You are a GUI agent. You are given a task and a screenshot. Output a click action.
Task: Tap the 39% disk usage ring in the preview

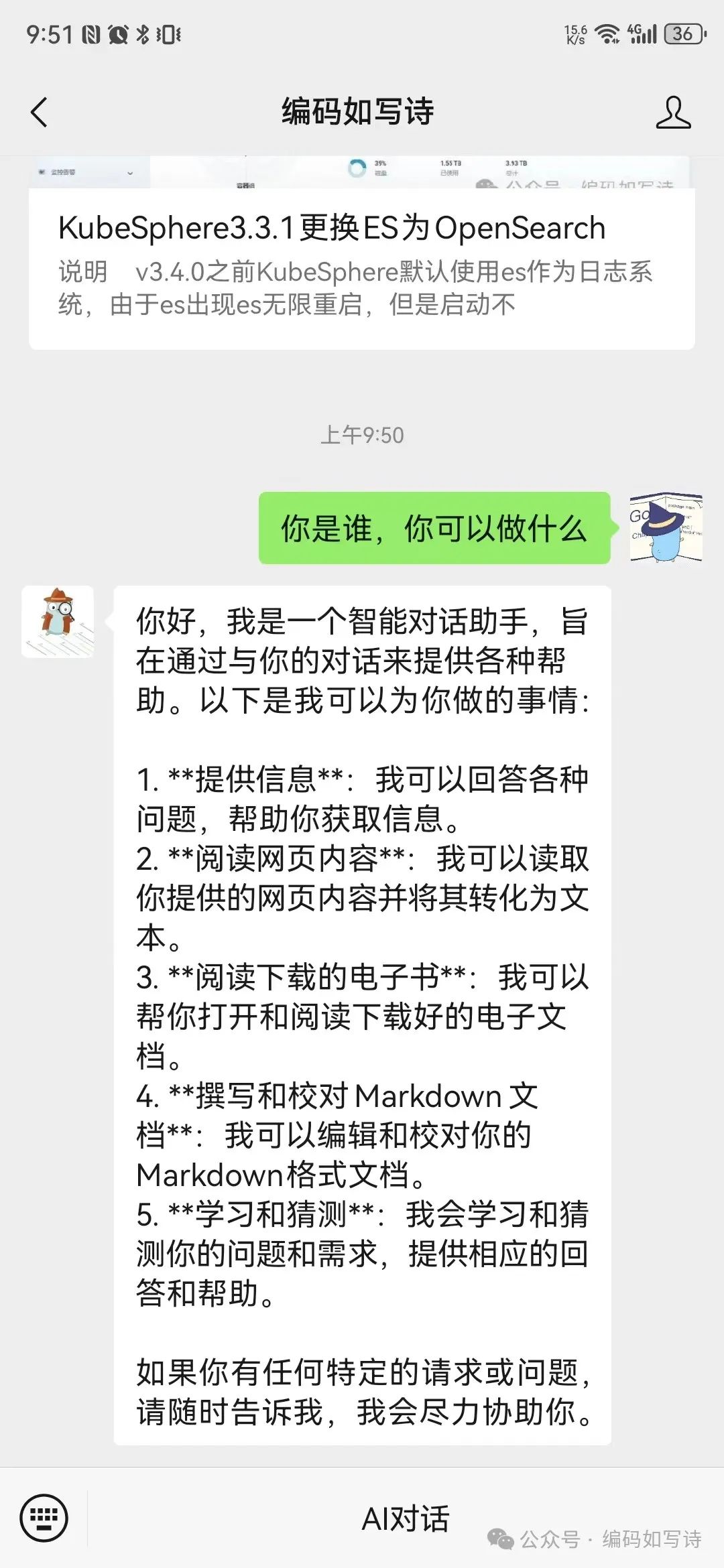(355, 169)
